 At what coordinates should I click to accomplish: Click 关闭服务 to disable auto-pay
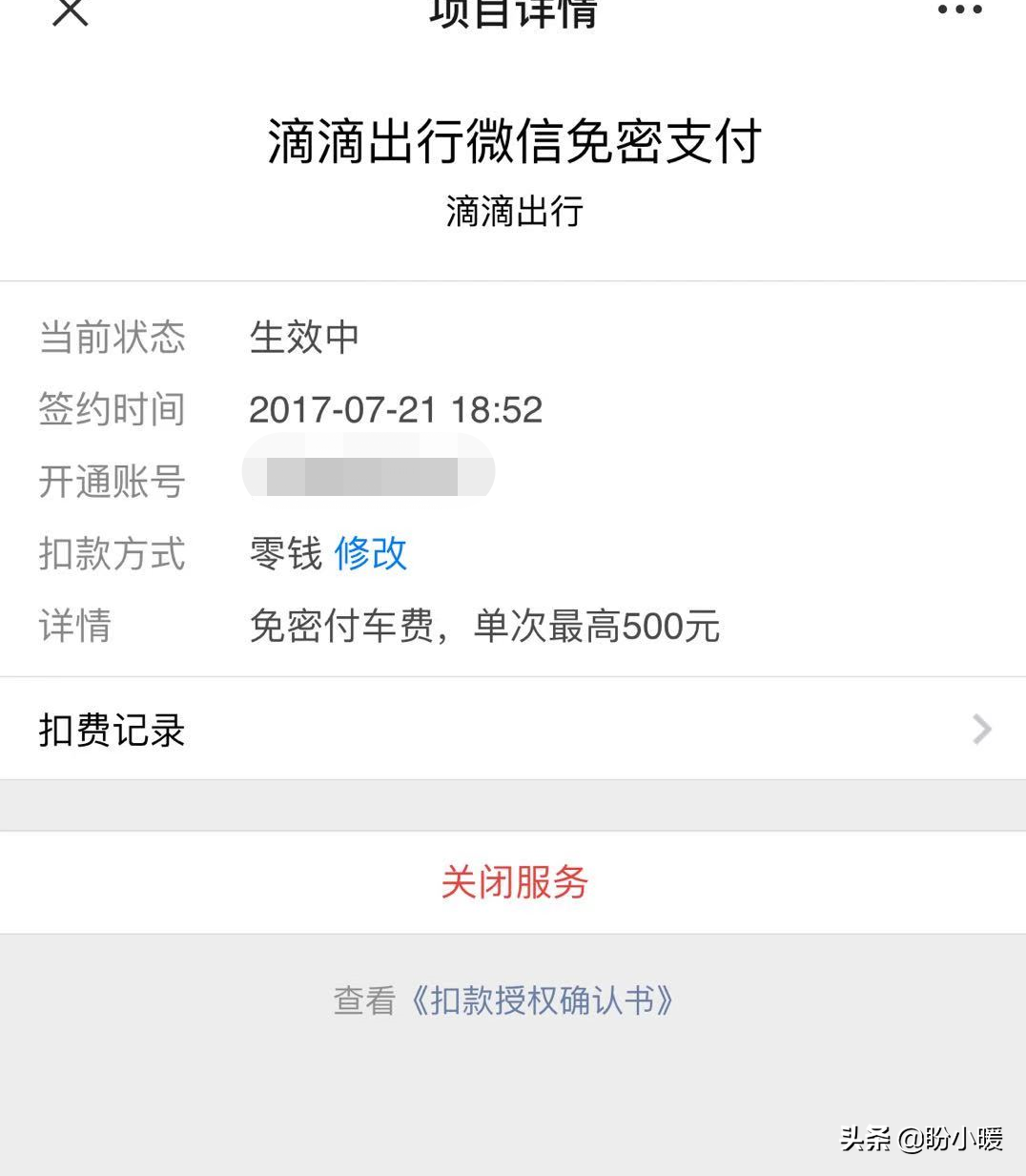click(513, 882)
